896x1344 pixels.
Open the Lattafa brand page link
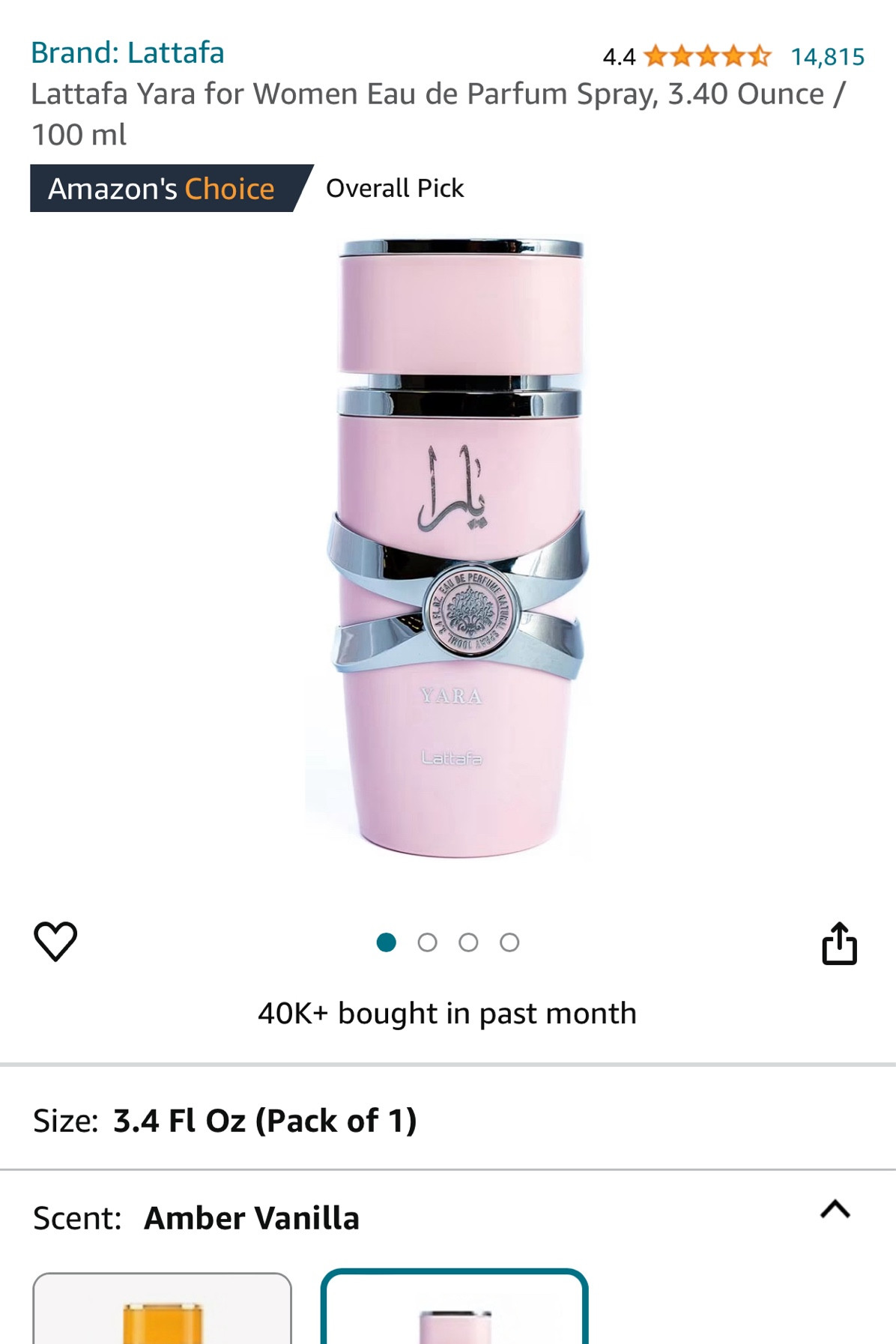point(127,52)
